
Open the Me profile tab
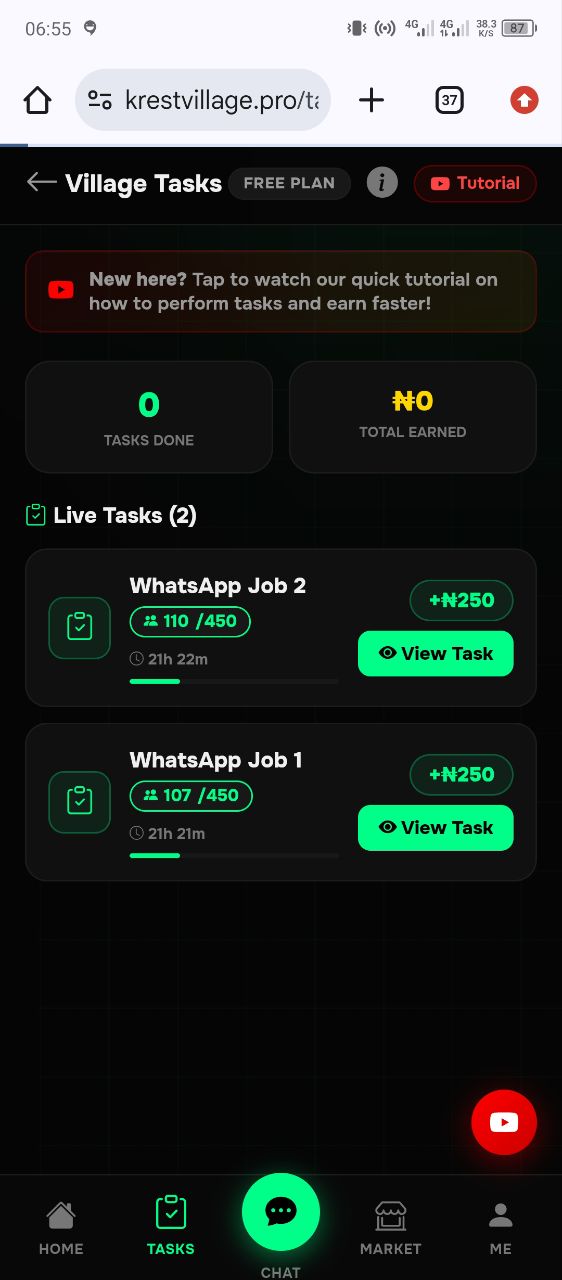501,1228
